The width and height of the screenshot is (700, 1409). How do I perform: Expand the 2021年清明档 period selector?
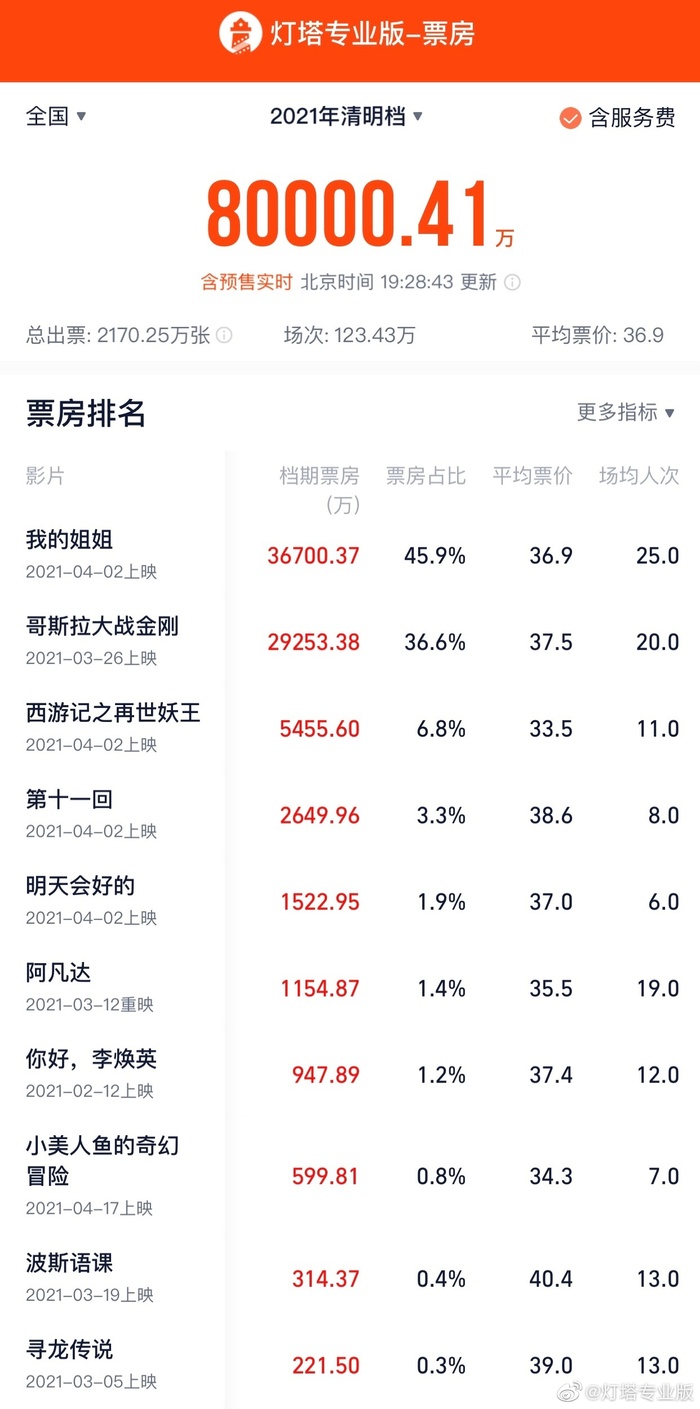(x=346, y=116)
